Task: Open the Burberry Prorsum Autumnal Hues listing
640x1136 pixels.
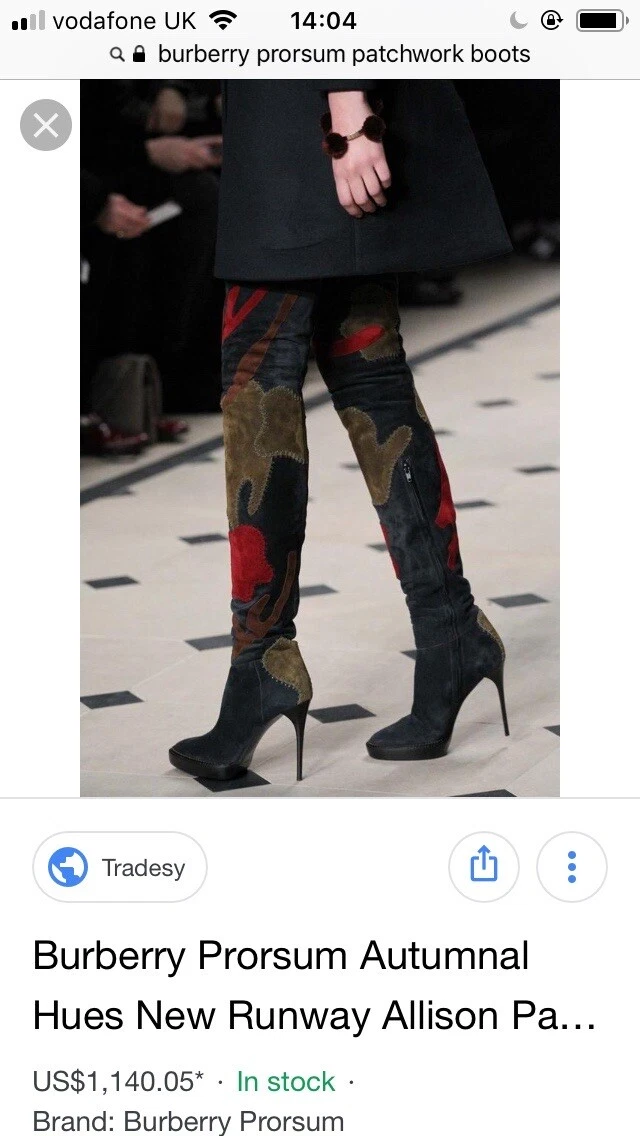Action: point(315,985)
